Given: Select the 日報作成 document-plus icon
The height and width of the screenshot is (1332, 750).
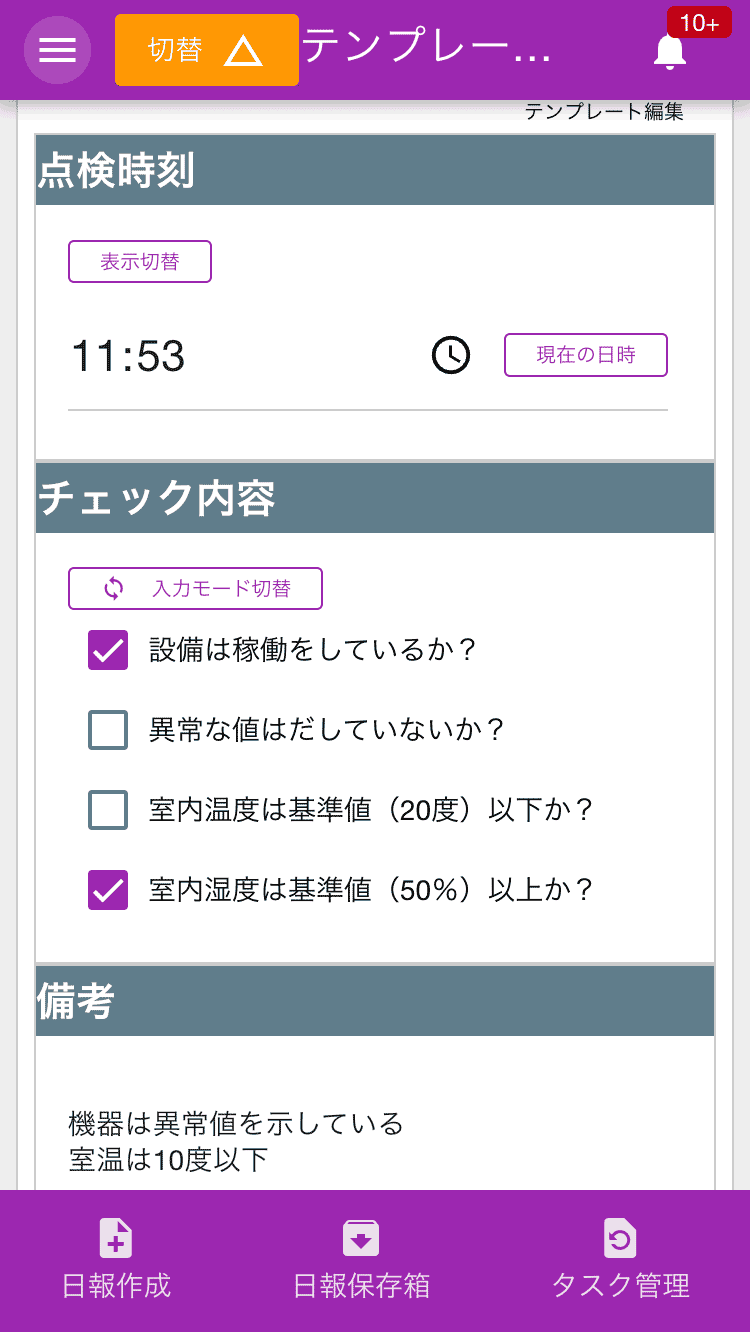Looking at the screenshot, I should click(x=115, y=1238).
